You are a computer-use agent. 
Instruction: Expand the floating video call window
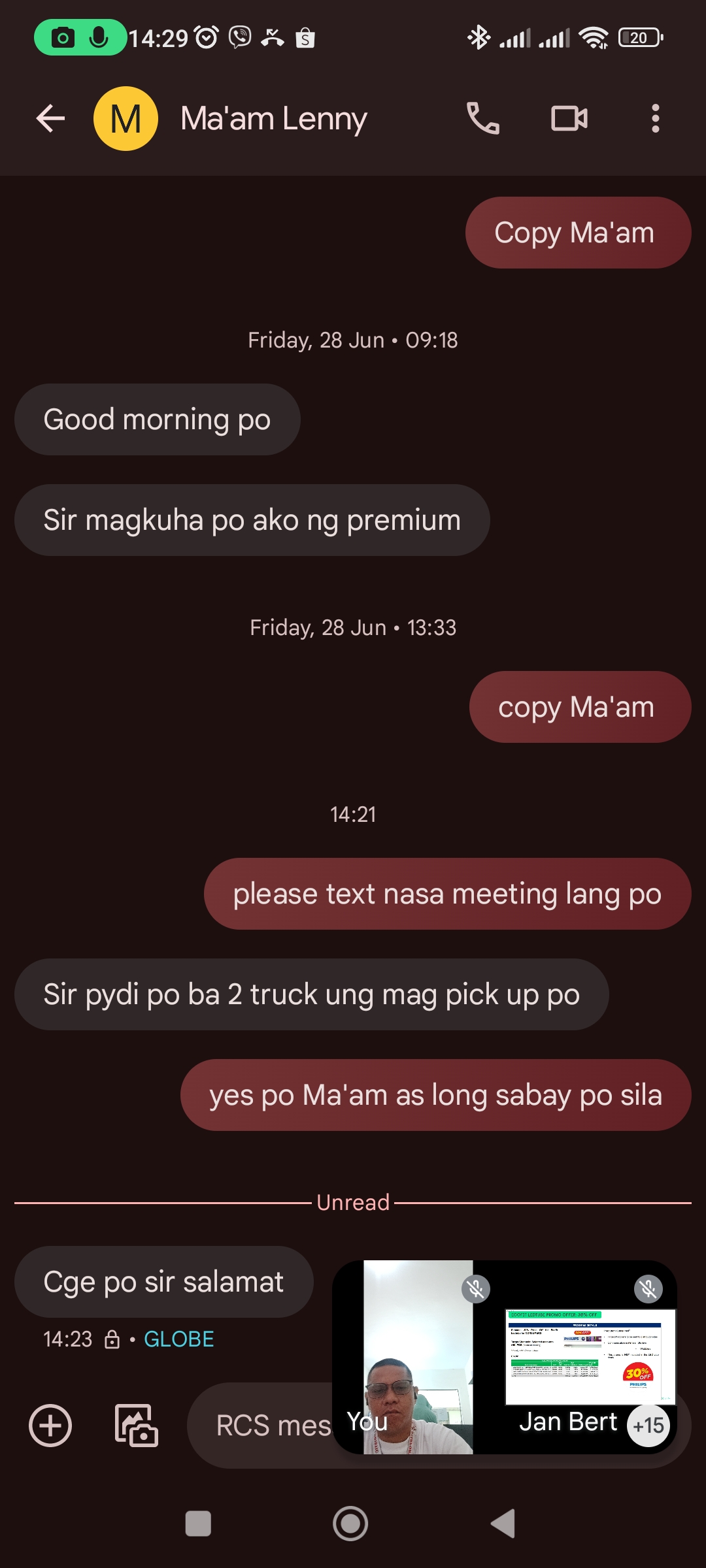point(503,1356)
